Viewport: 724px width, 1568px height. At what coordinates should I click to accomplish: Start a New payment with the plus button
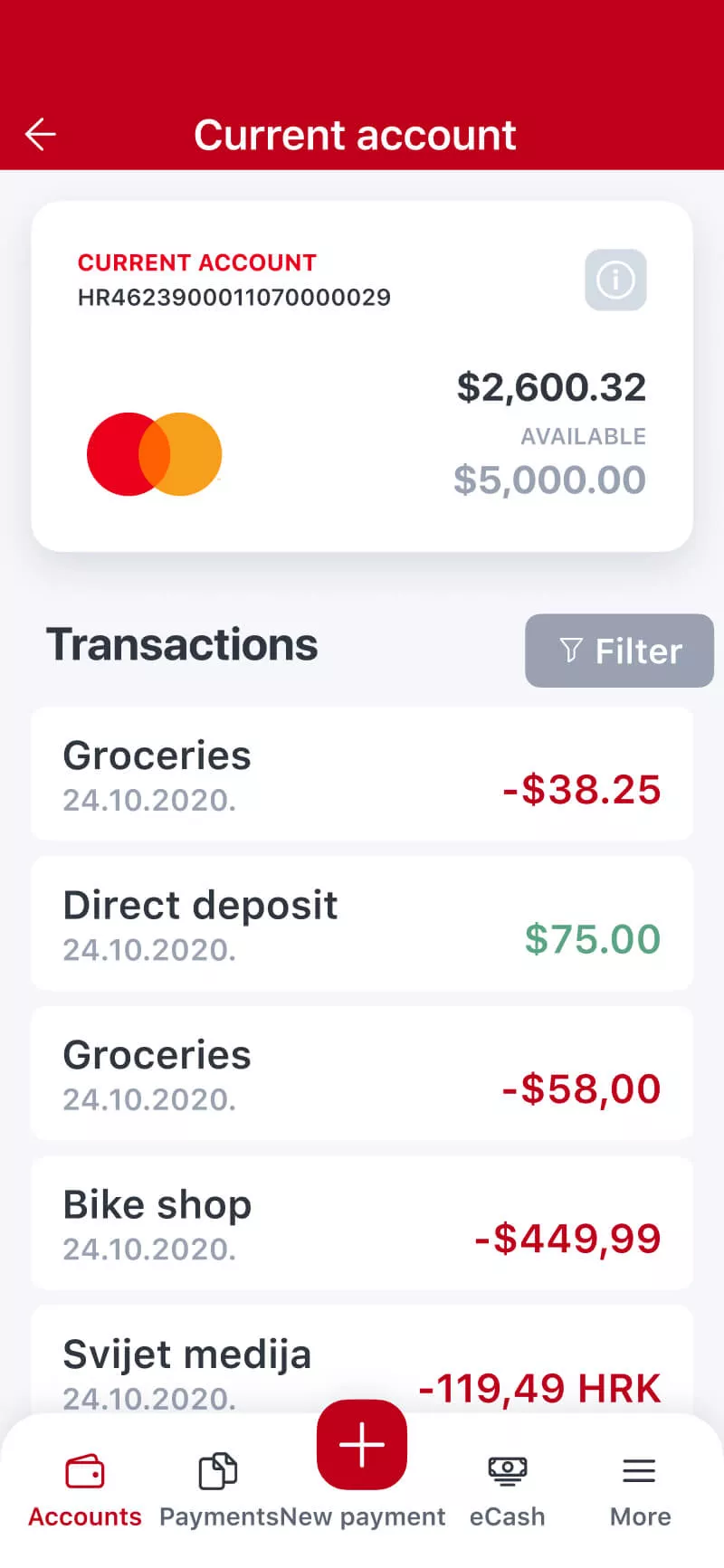(362, 1445)
